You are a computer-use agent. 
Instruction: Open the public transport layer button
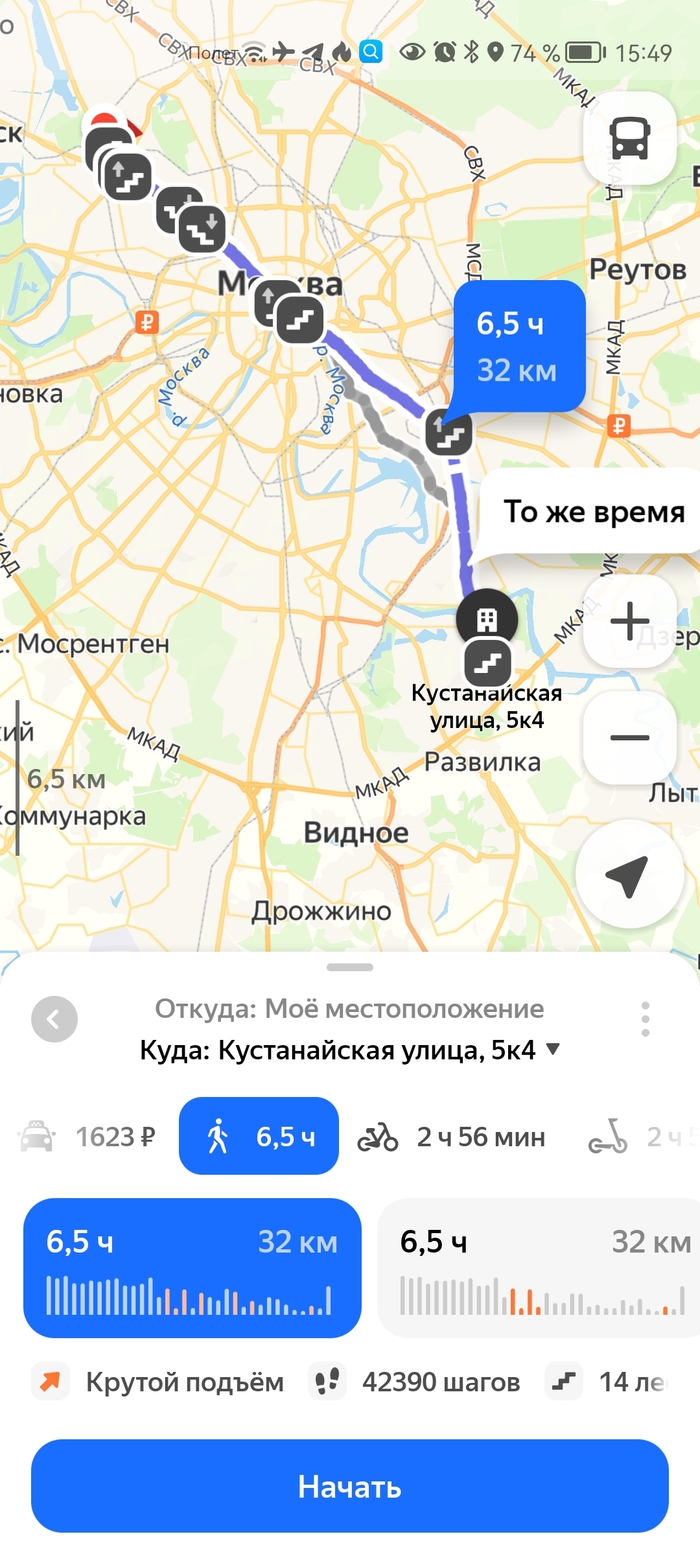(x=629, y=138)
